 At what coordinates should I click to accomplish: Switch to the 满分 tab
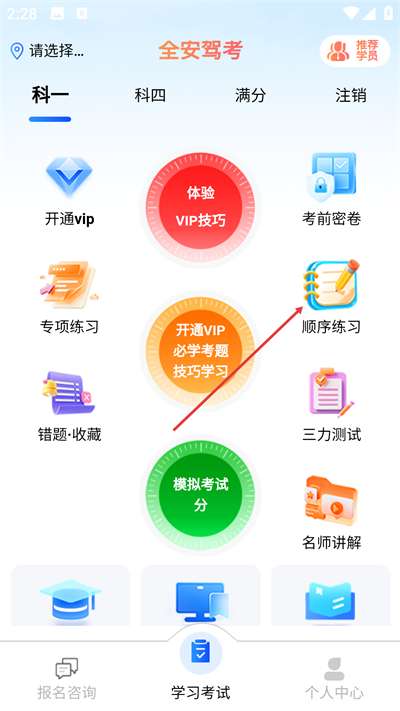click(x=250, y=95)
